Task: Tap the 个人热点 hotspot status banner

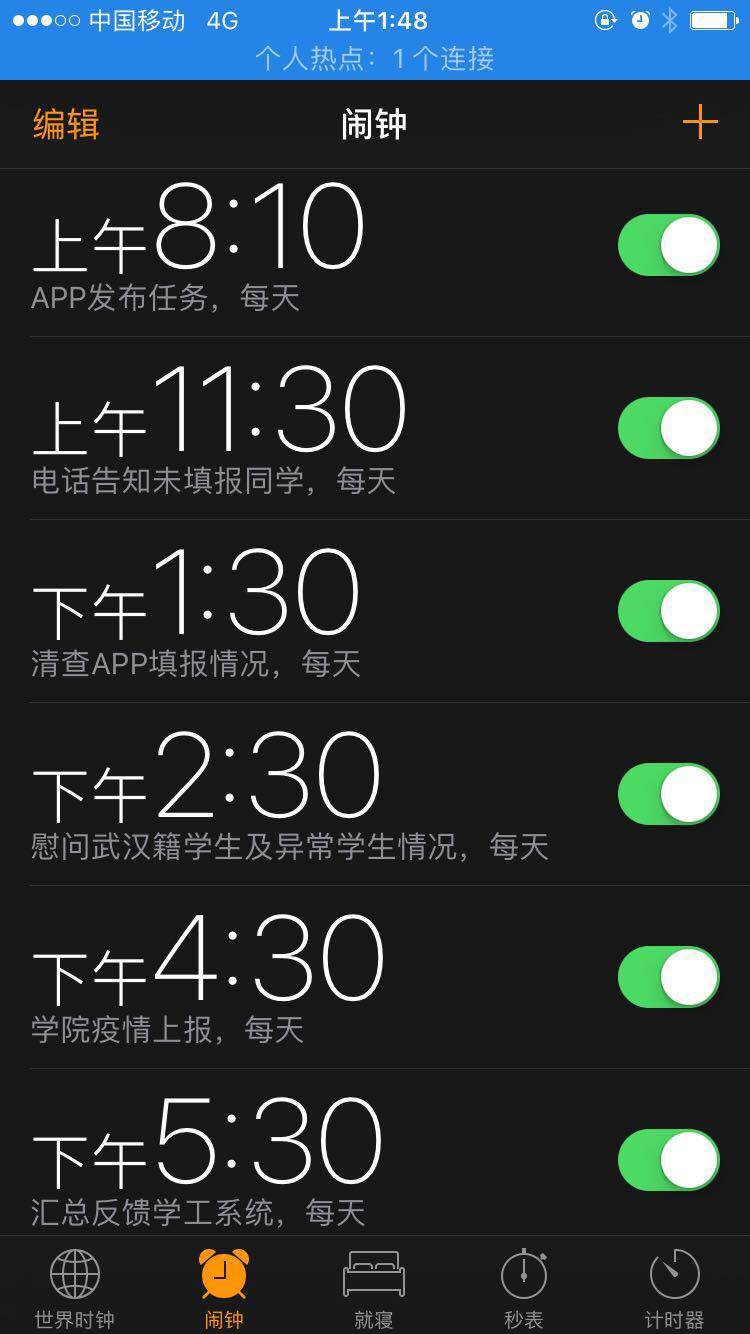Action: (375, 59)
